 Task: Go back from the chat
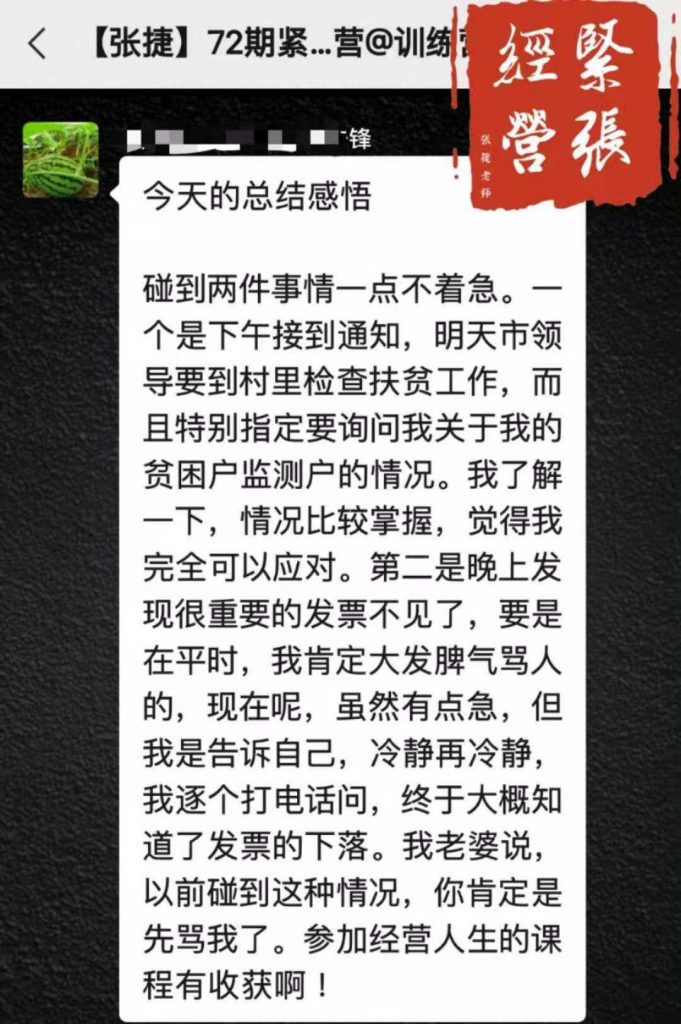[x=38, y=44]
